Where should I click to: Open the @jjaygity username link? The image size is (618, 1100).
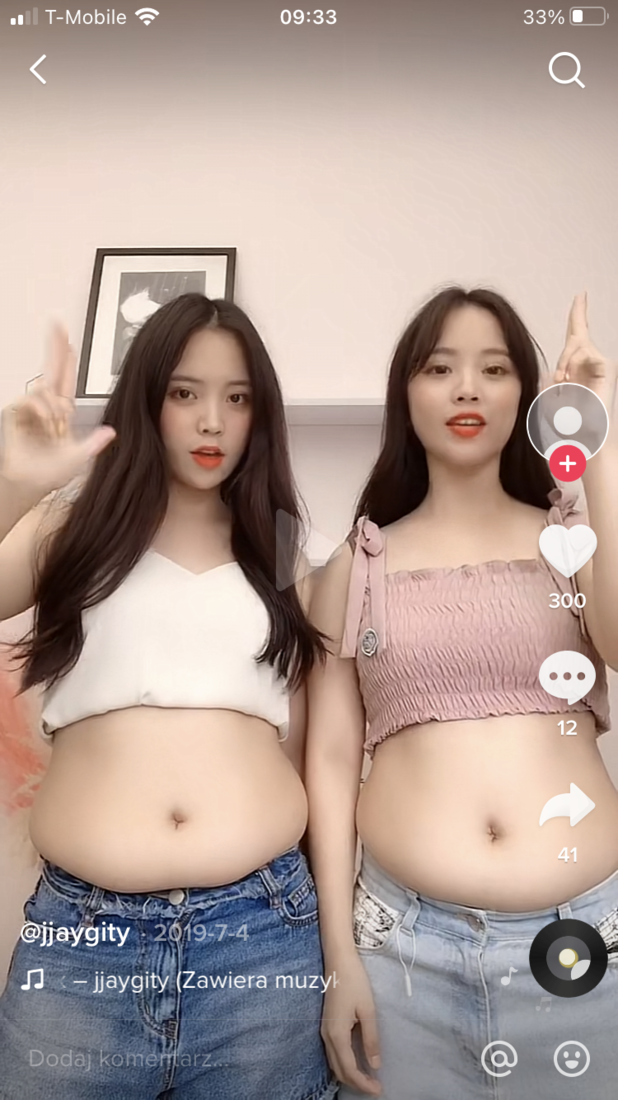pos(75,933)
